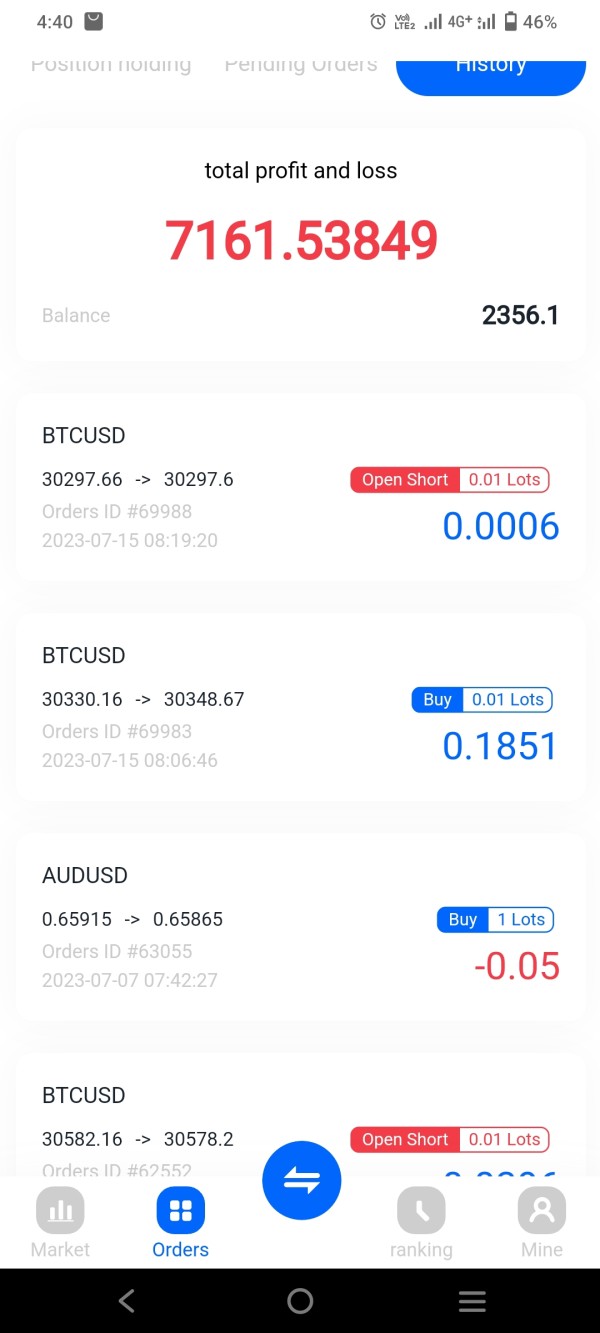The height and width of the screenshot is (1333, 600).
Task: Tap the Orders tab in bottom bar
Action: click(180, 1222)
